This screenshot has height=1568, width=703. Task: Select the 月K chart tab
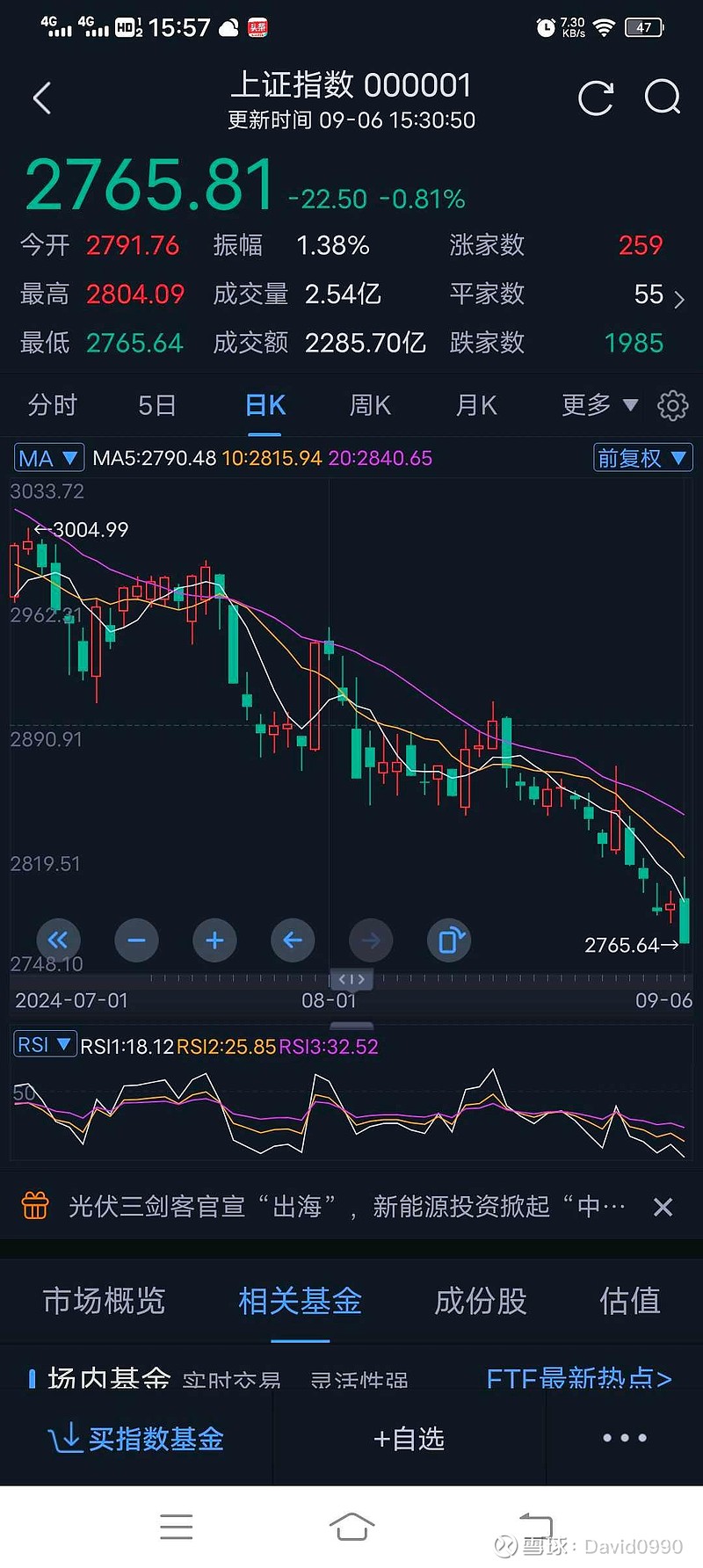(x=476, y=405)
